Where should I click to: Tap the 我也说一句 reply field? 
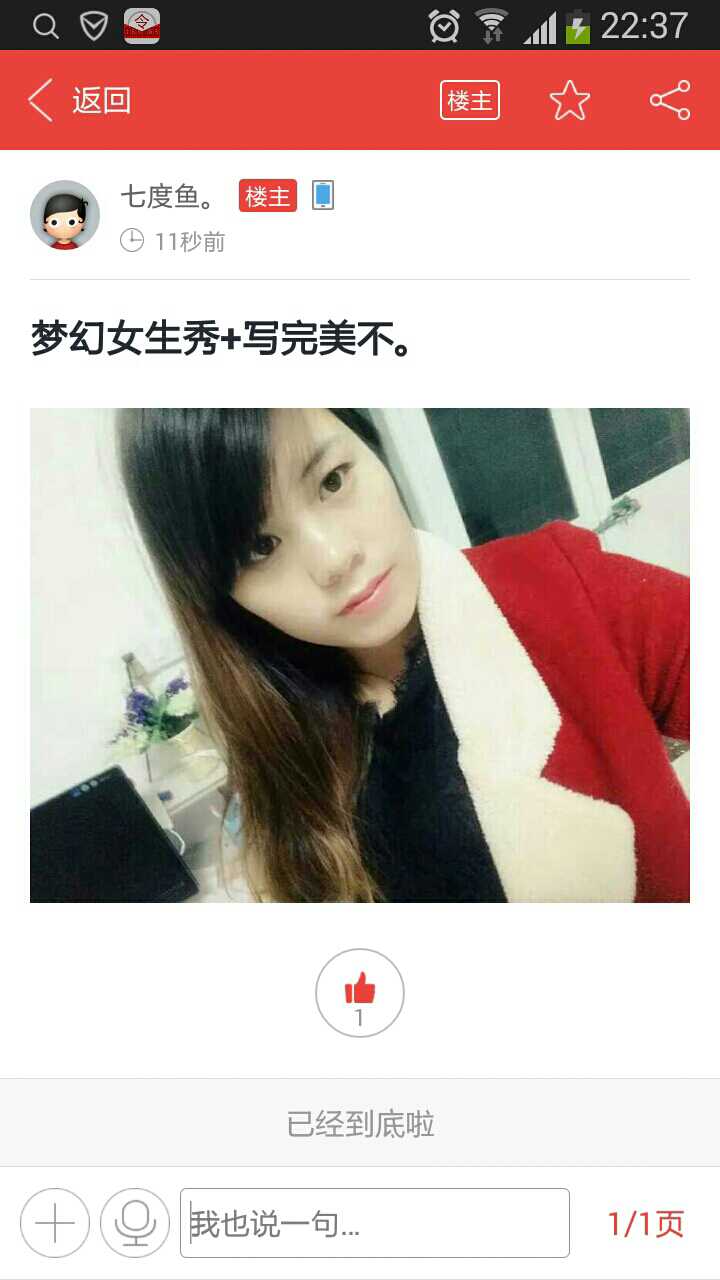[375, 1222]
